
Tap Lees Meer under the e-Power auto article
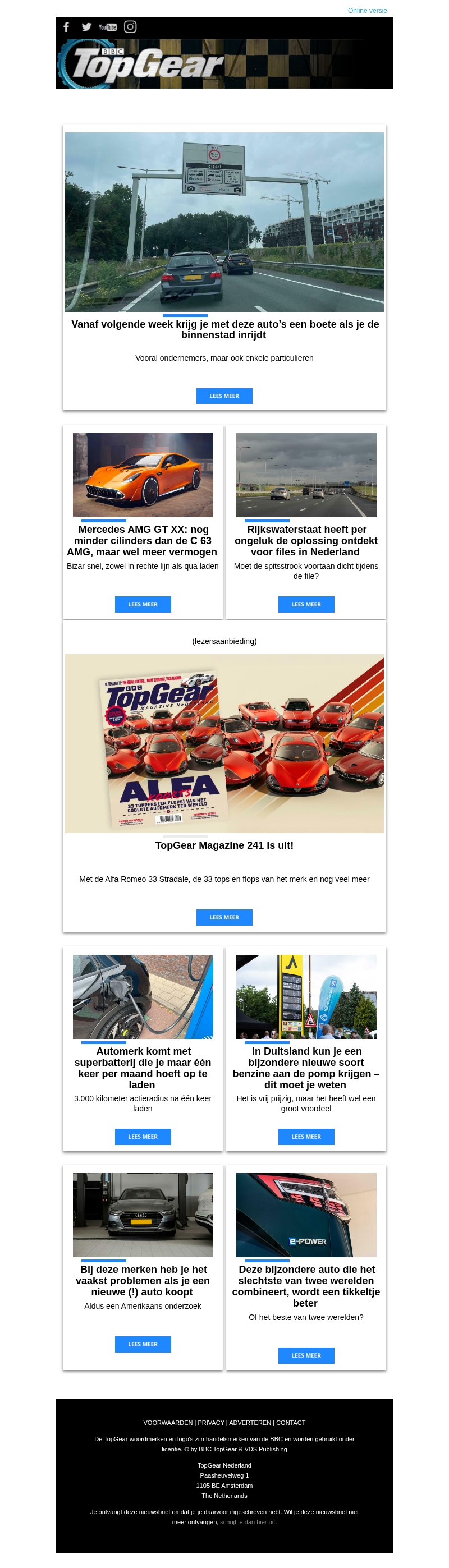(306, 1355)
